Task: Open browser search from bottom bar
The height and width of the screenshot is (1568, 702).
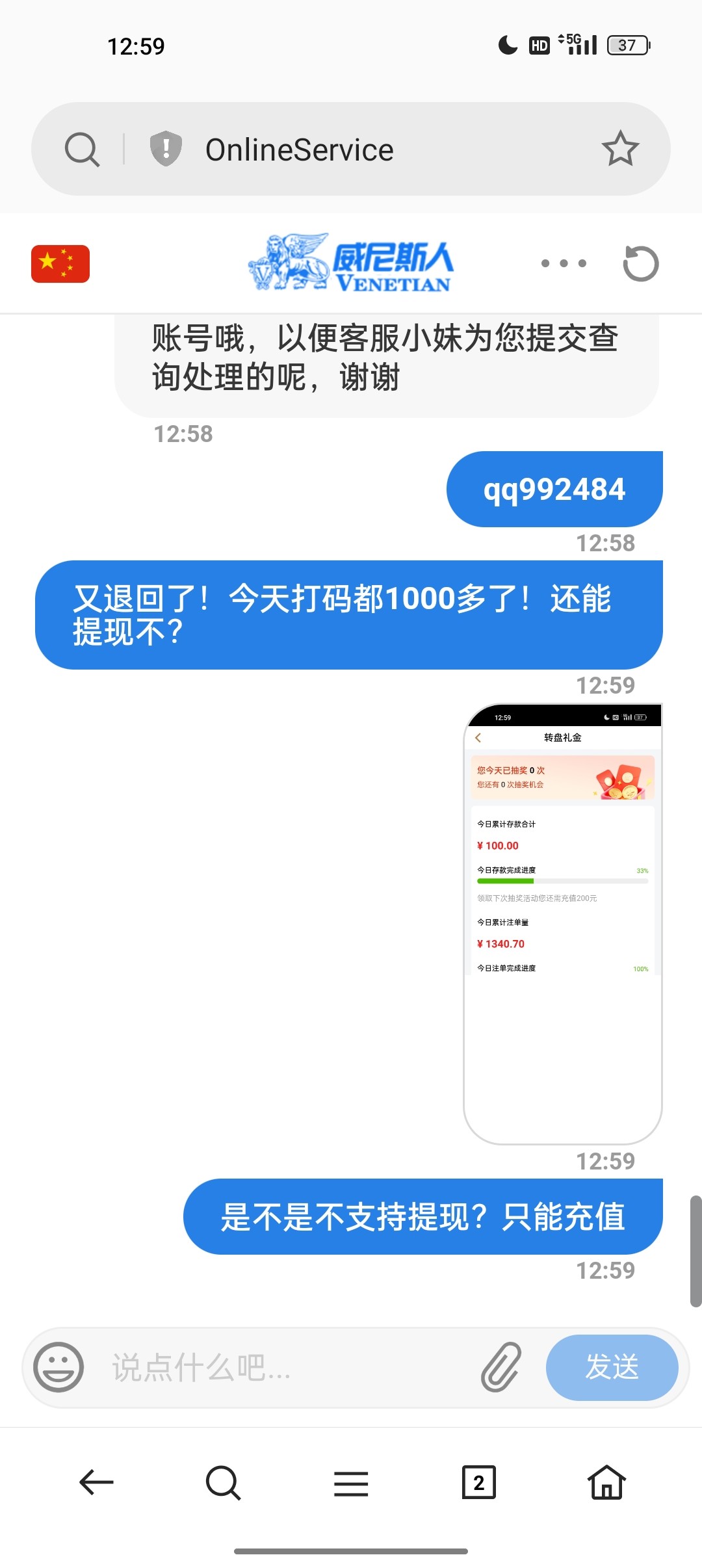Action: 223,1482
